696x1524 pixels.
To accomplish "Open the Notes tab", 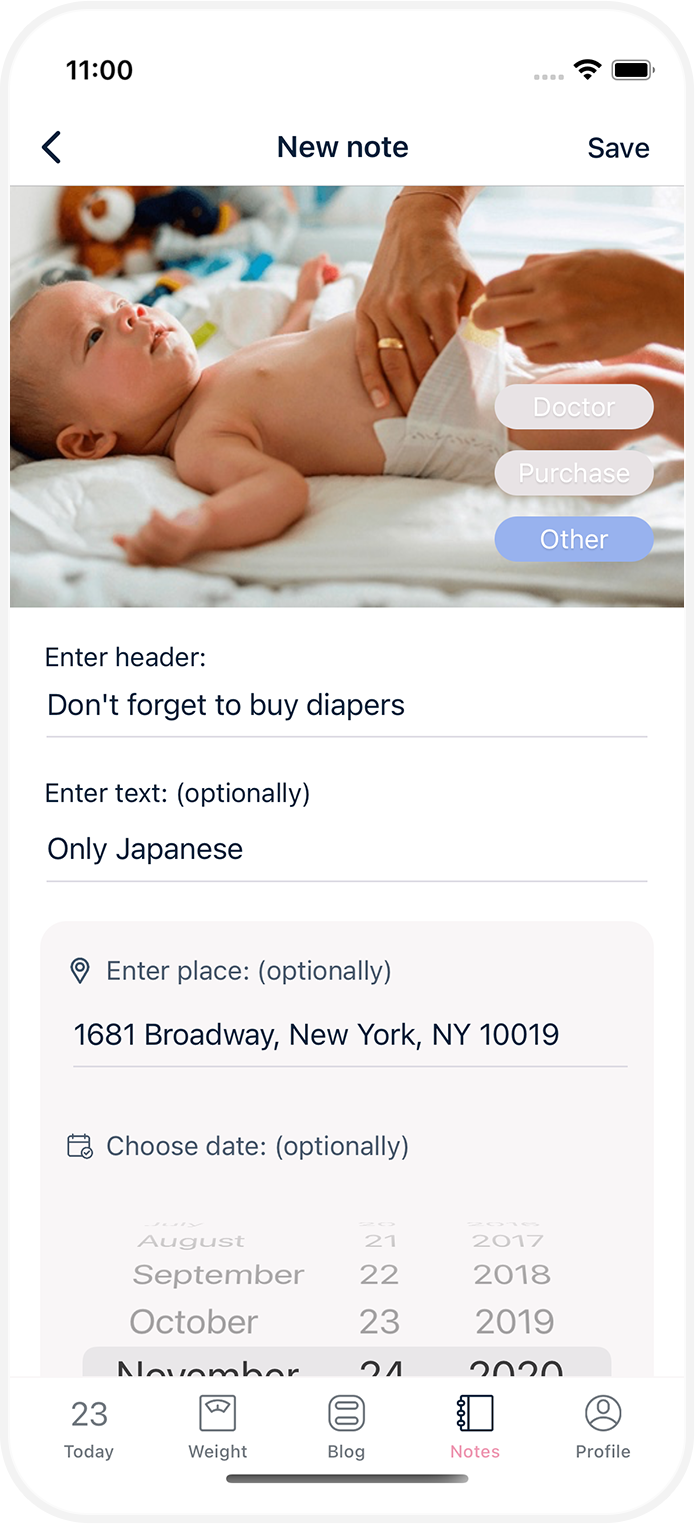I will (x=475, y=1428).
